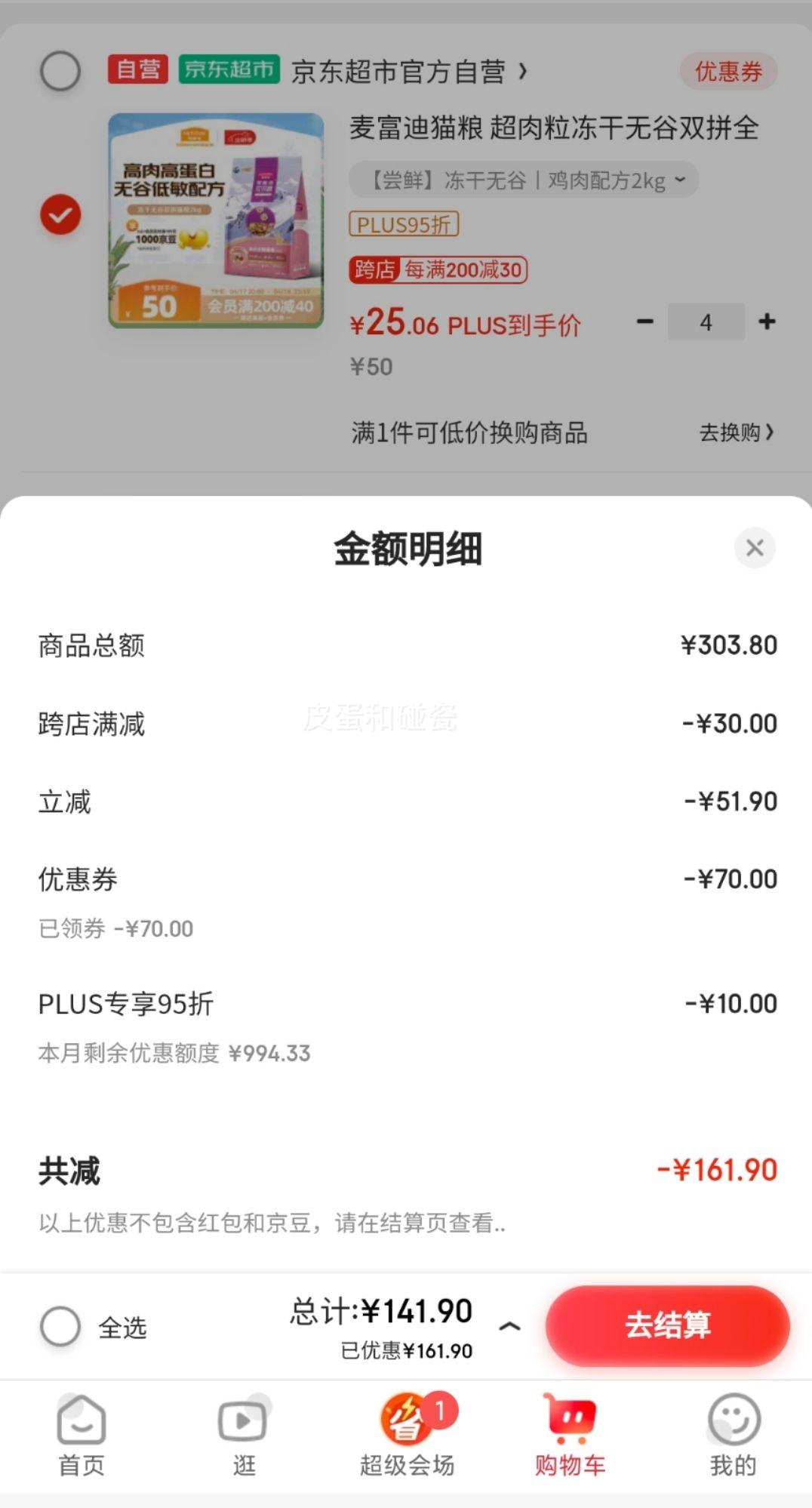Uncheck the selected cat food item checkbox
The width and height of the screenshot is (812, 1508).
[x=60, y=214]
